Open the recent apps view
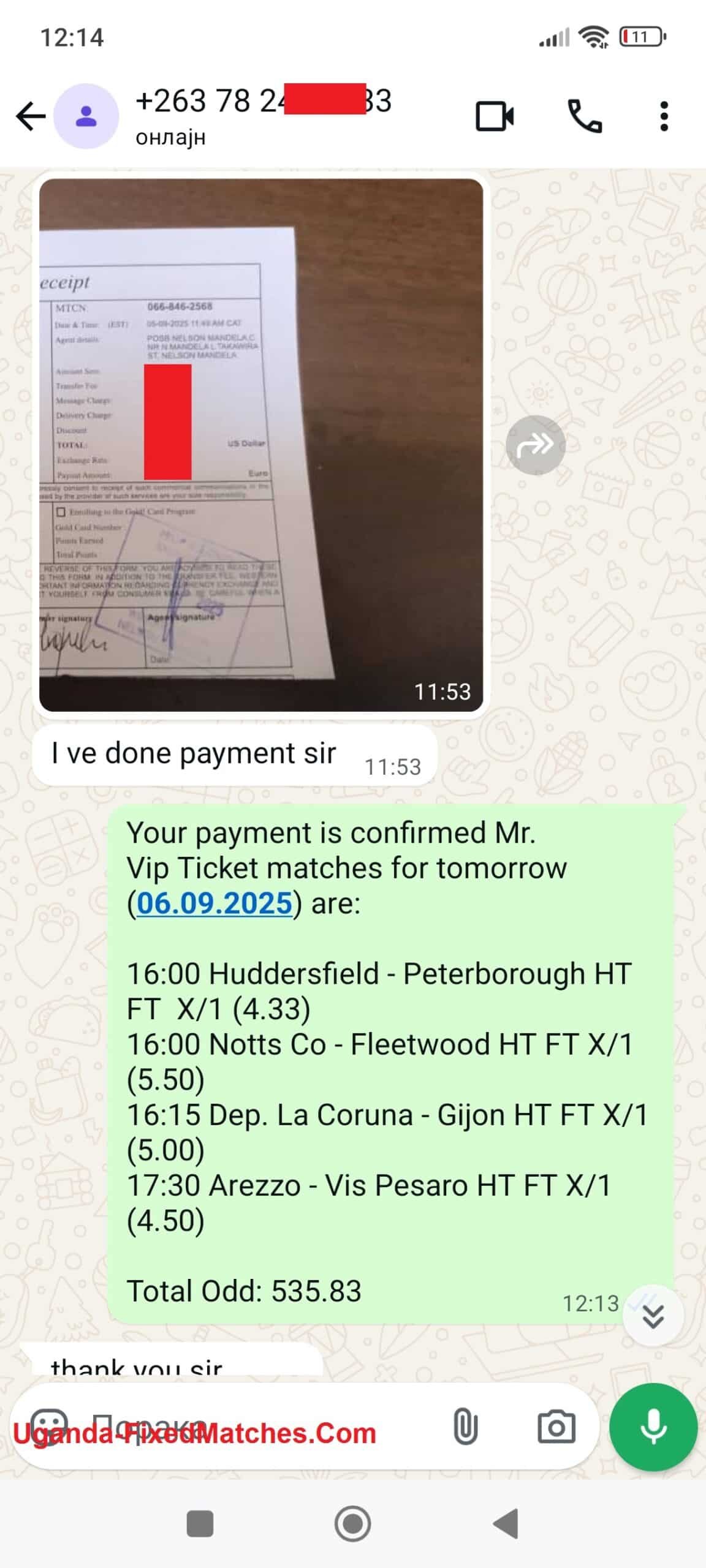This screenshot has height=1568, width=706. coord(200,1524)
